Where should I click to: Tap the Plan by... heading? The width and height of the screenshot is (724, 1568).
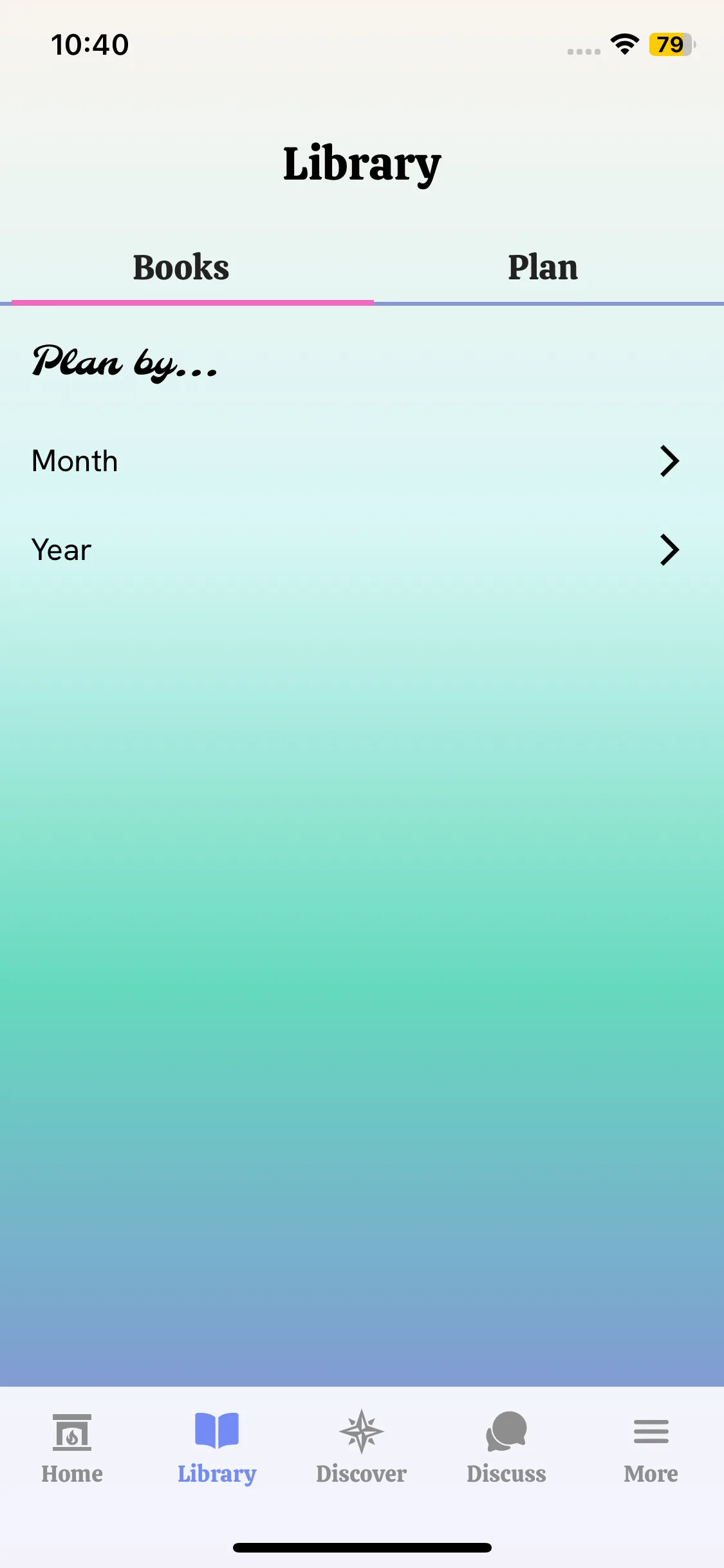pyautogui.click(x=125, y=364)
